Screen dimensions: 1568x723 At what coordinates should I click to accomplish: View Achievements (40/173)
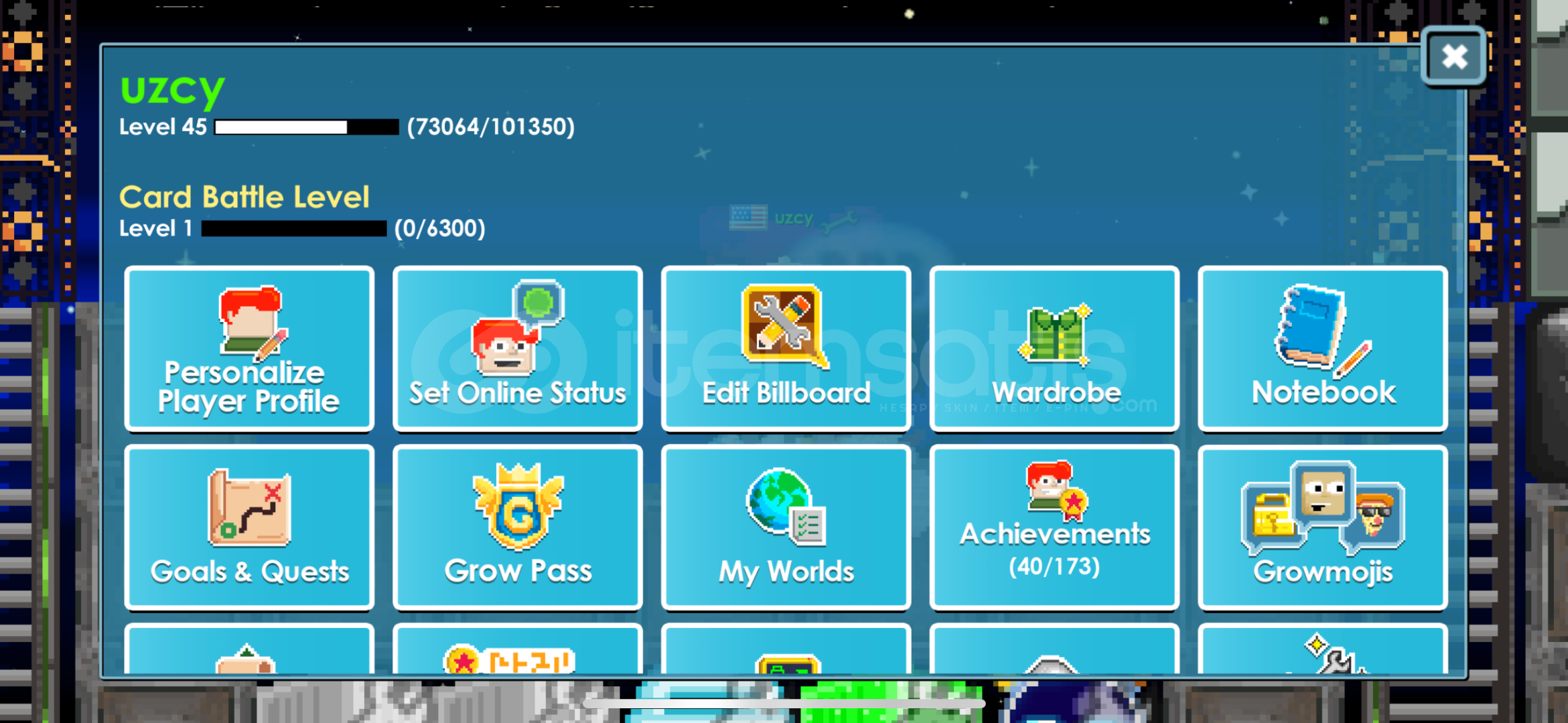tap(1054, 528)
